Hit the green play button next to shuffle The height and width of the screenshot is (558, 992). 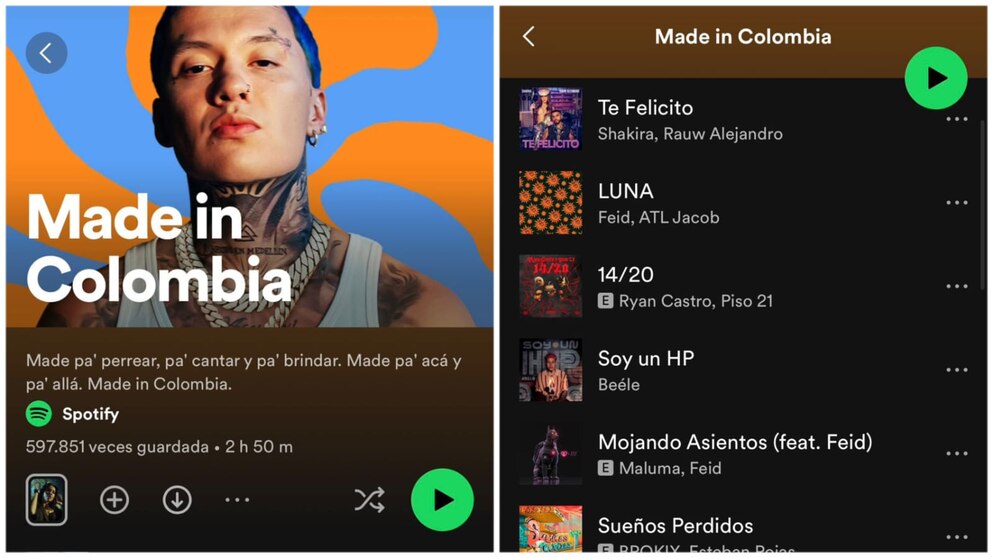pos(442,500)
